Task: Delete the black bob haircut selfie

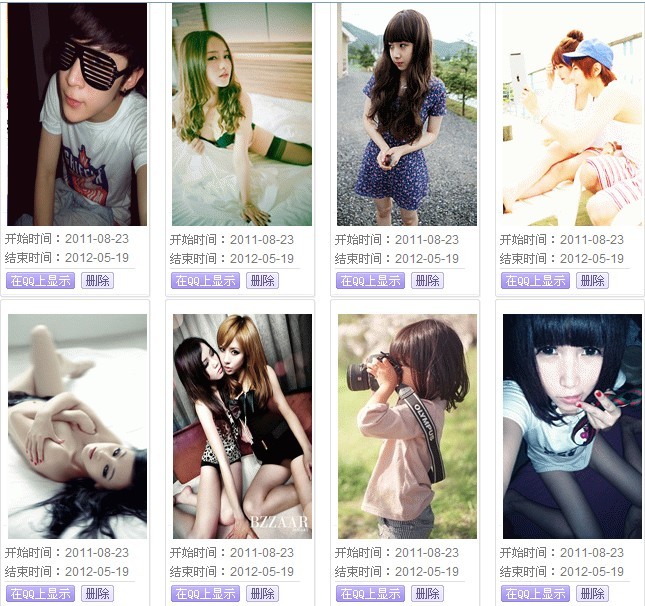Action: pyautogui.click(x=592, y=594)
